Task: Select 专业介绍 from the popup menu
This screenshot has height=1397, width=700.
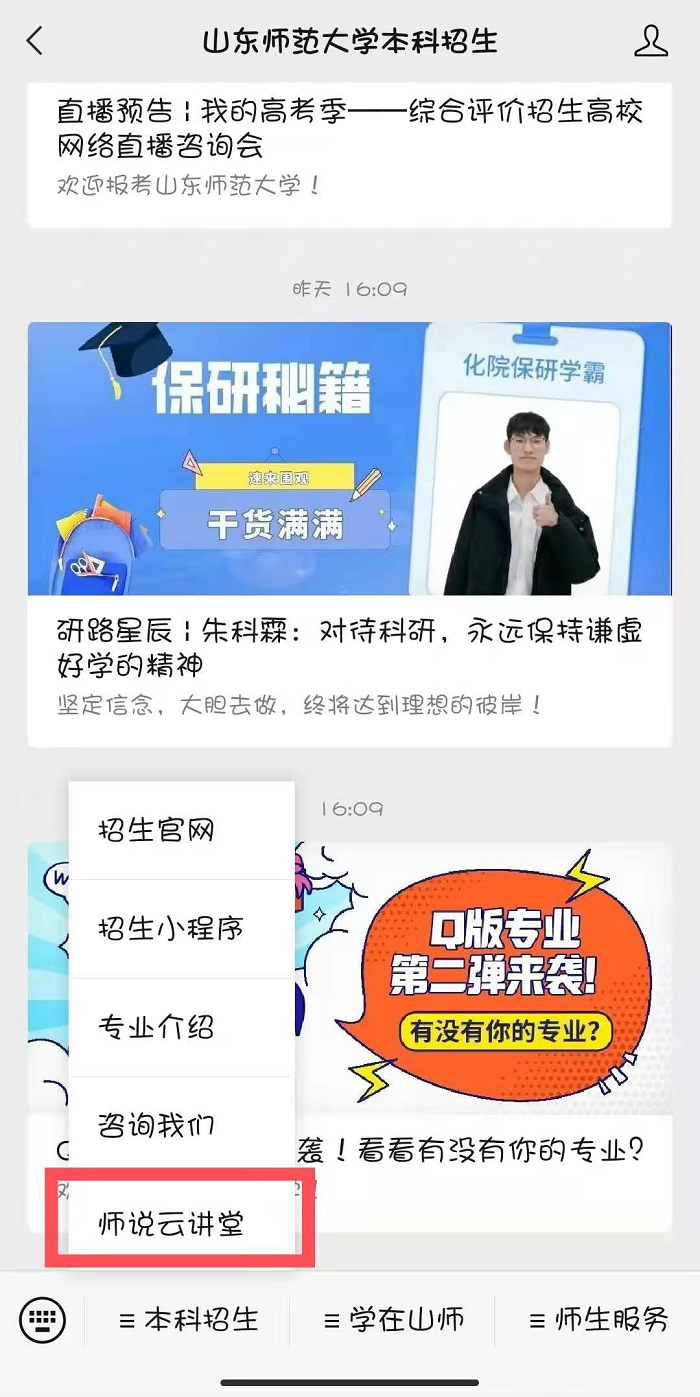Action: 181,1027
